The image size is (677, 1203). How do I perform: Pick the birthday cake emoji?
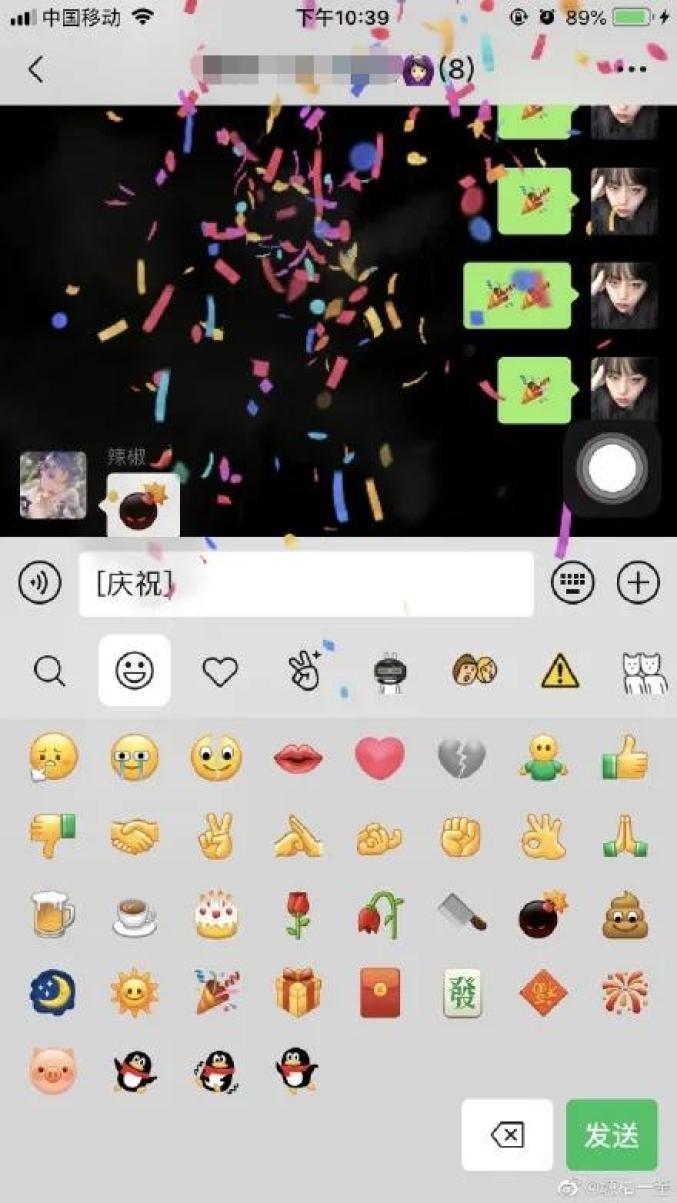(216, 915)
